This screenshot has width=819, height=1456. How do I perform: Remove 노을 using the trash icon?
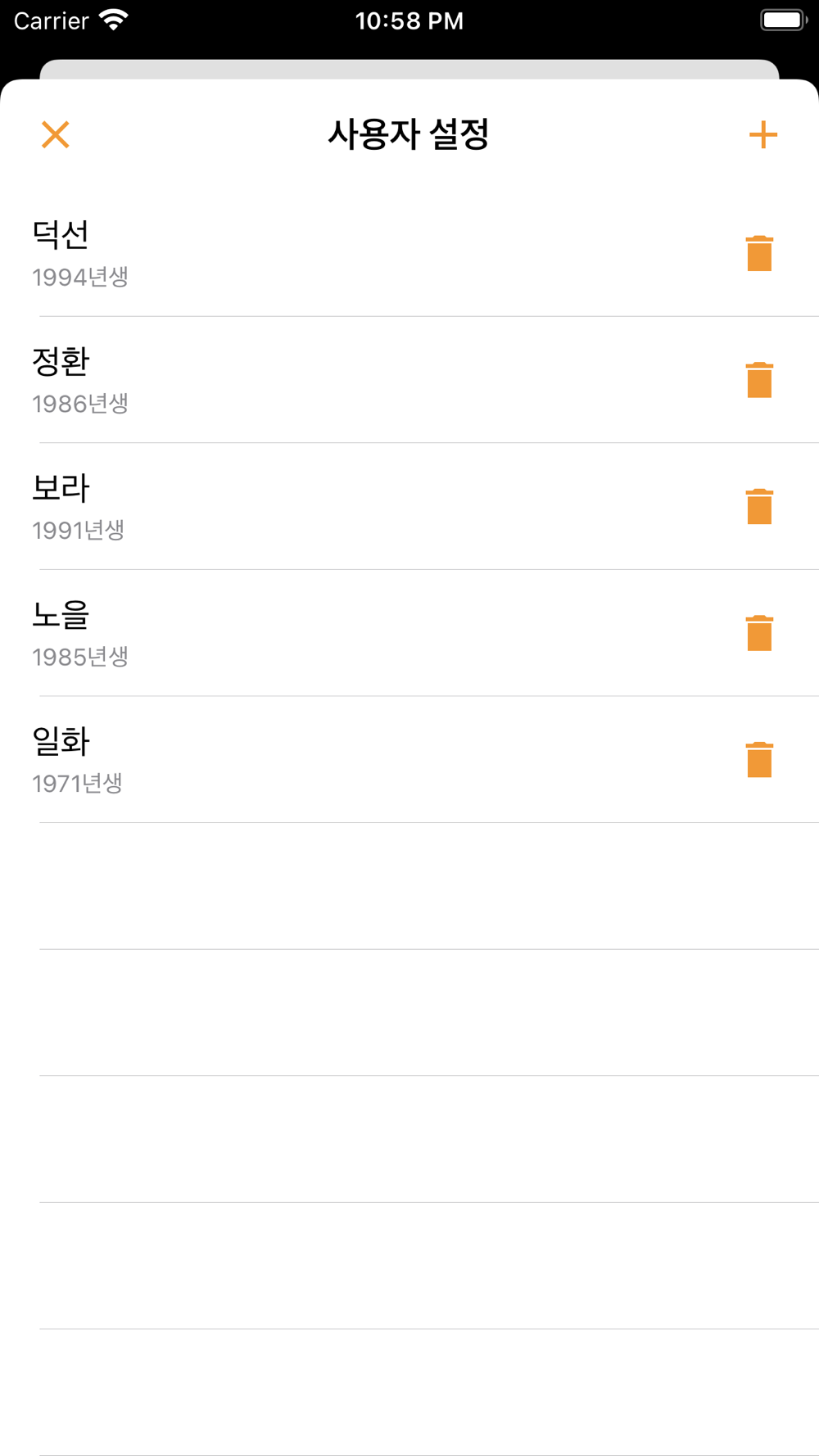click(x=759, y=633)
